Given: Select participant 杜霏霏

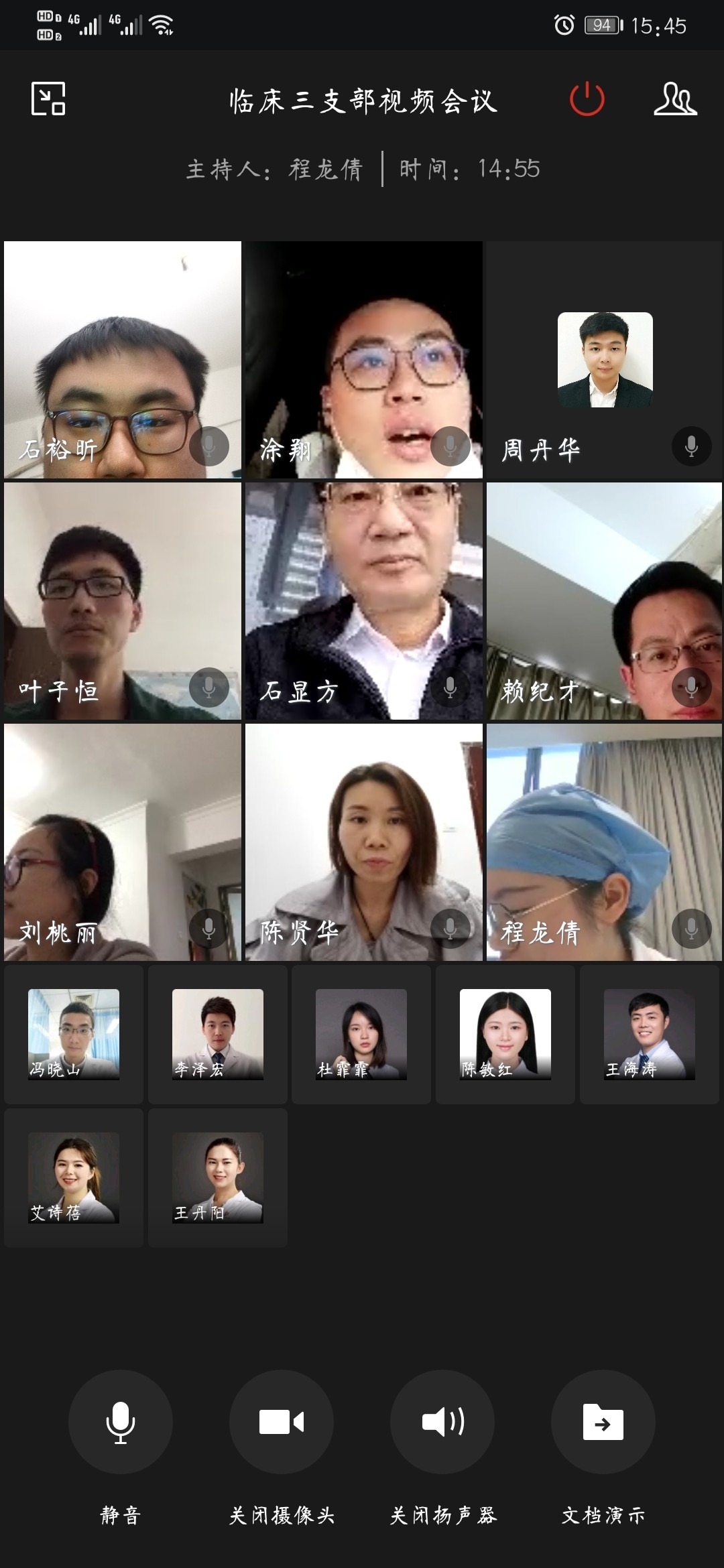Looking at the screenshot, I should 361,1034.
